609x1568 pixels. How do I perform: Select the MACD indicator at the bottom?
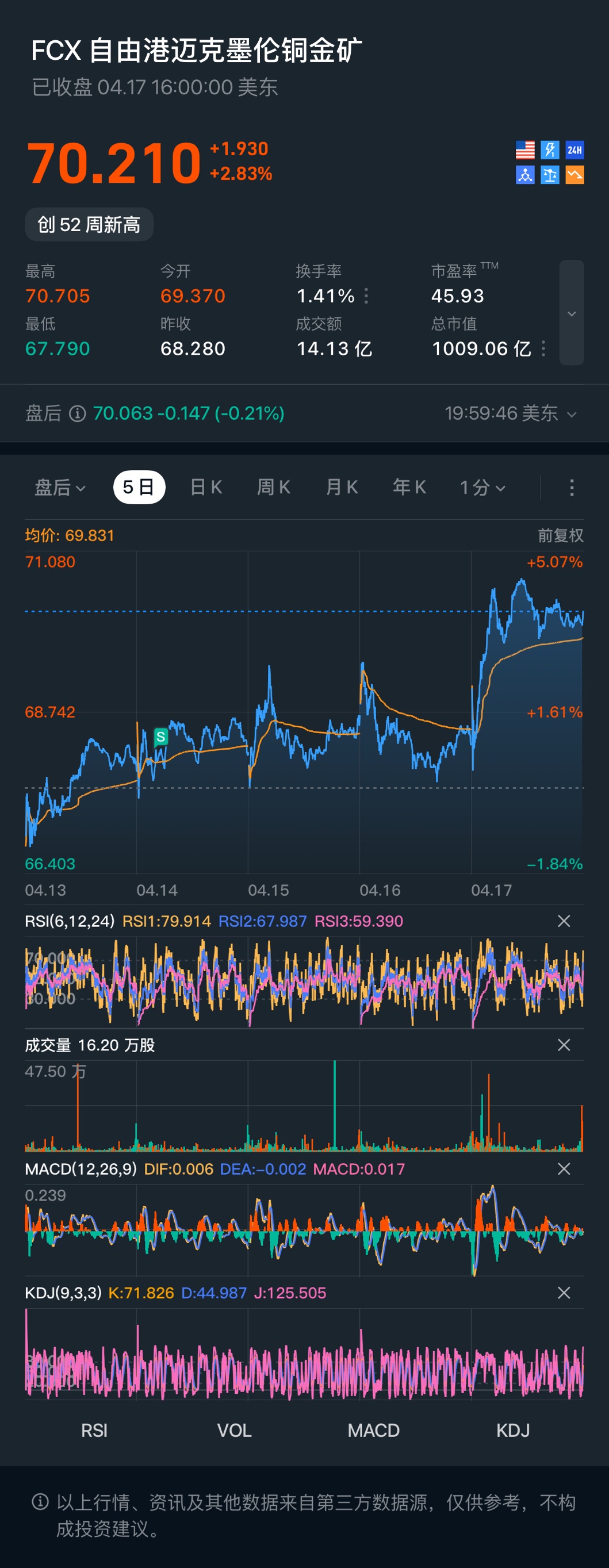[373, 1431]
